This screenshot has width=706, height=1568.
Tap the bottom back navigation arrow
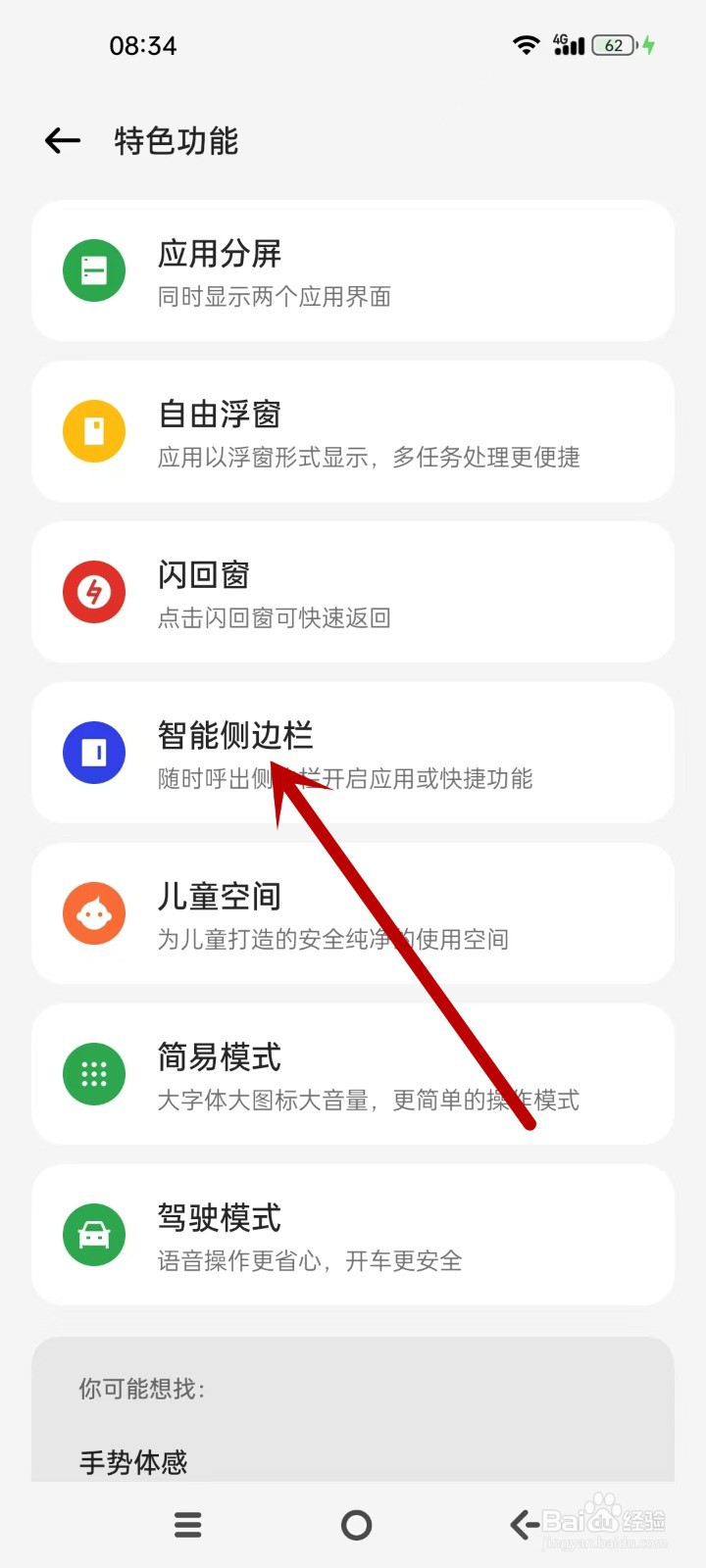523,1525
